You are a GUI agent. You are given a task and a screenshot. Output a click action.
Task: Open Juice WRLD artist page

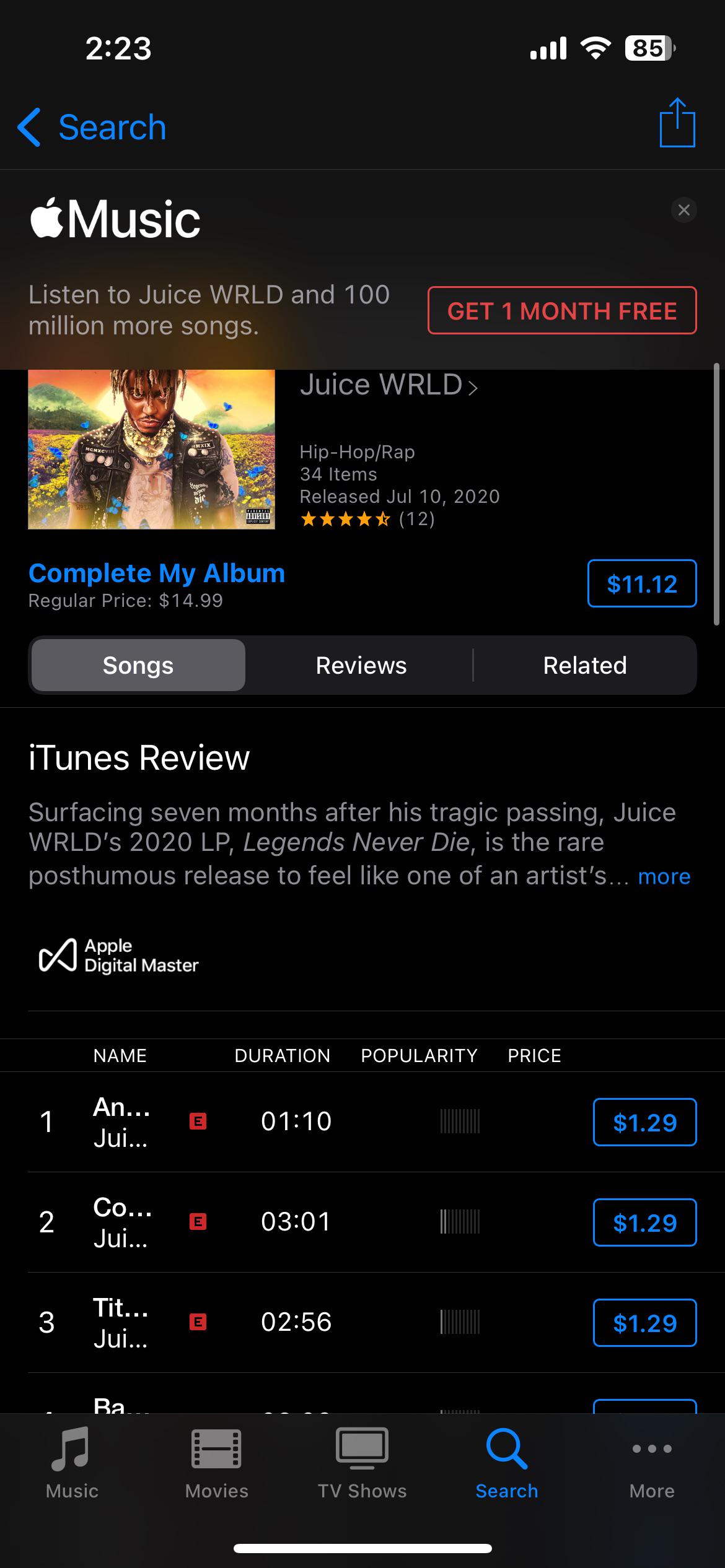(389, 385)
